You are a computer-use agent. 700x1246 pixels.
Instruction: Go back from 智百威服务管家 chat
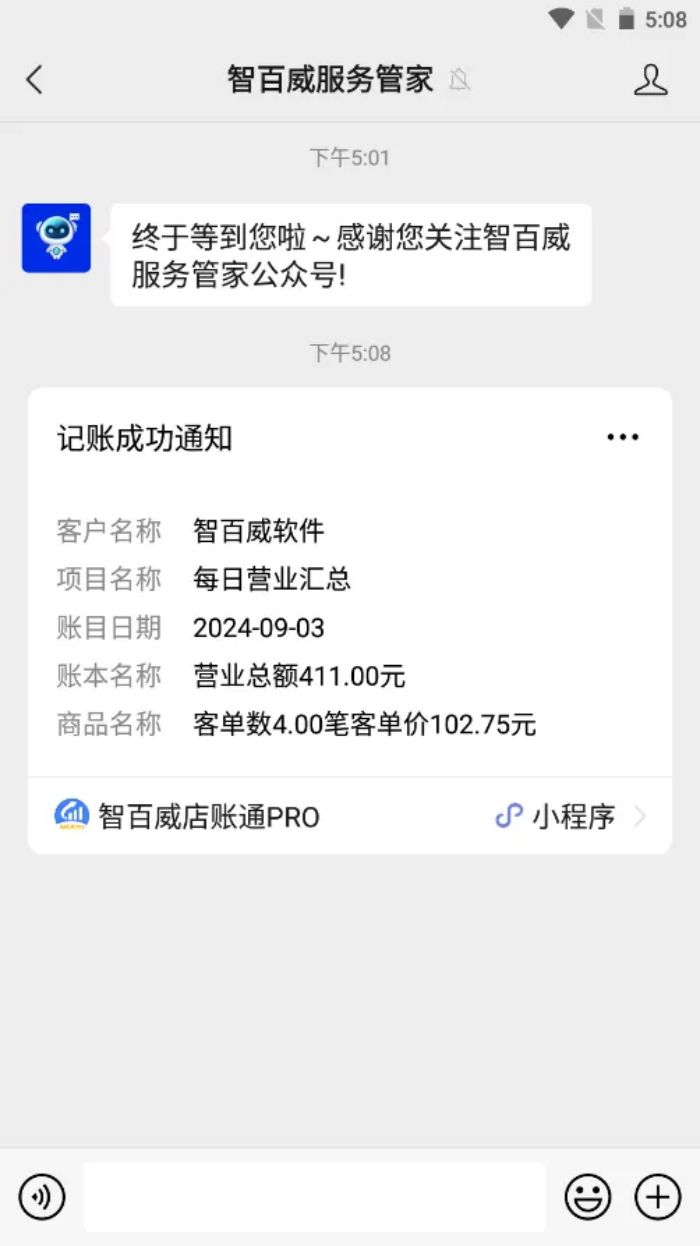35,80
